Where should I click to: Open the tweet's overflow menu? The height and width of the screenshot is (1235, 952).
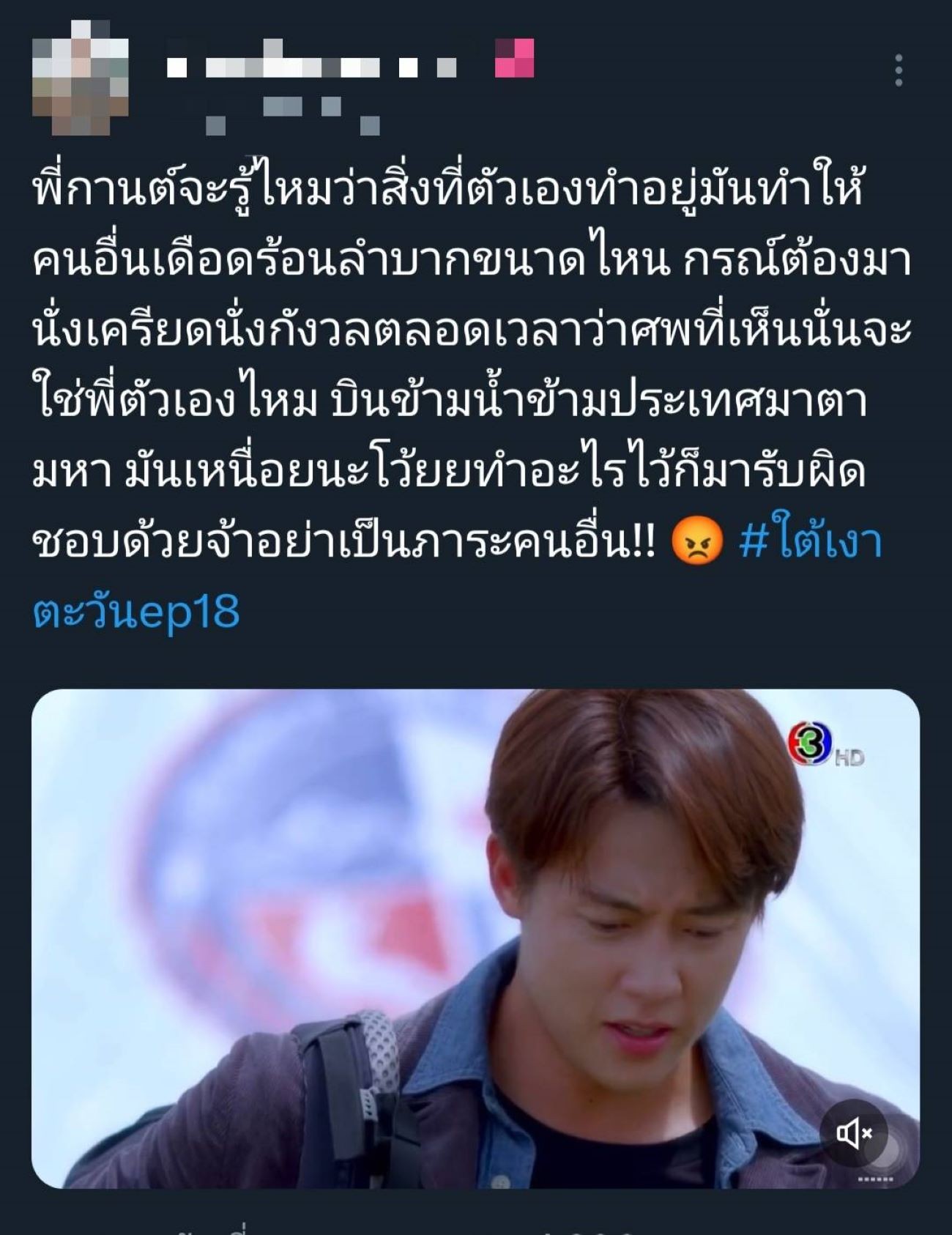899,70
